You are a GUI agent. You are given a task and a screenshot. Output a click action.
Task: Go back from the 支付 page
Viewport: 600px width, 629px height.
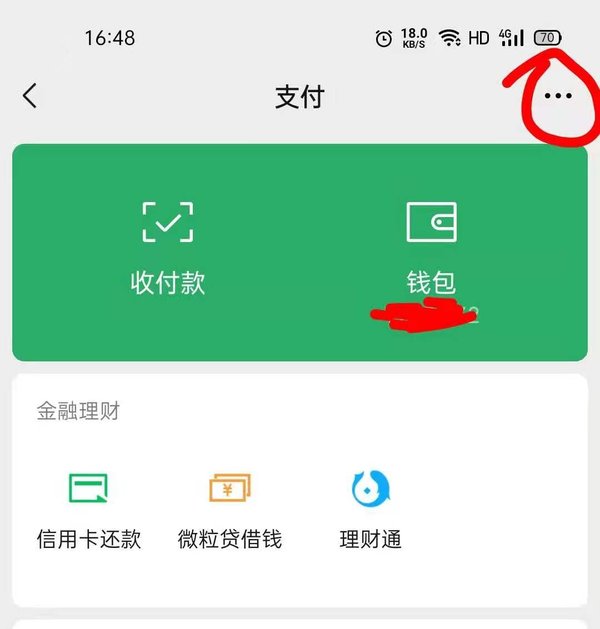tap(30, 96)
